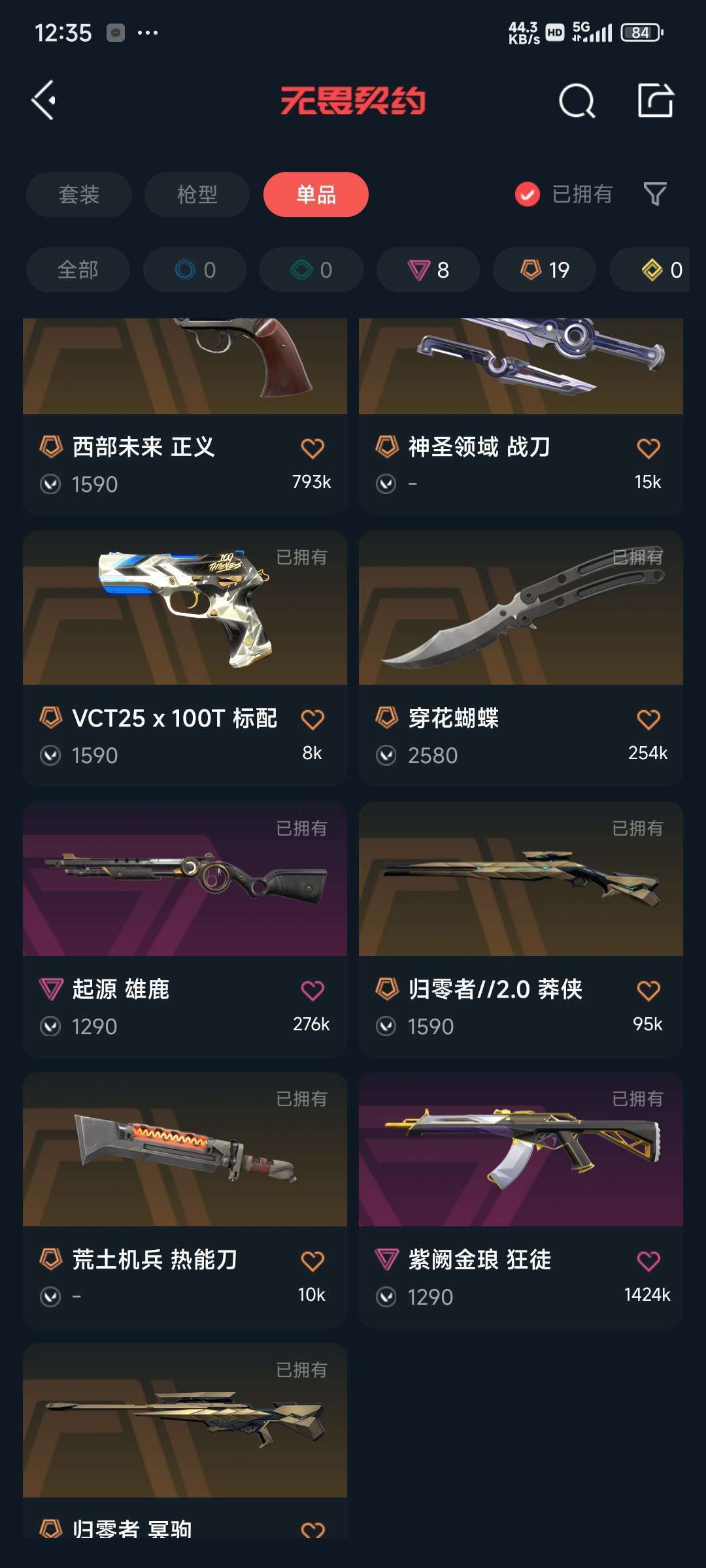Screen dimensions: 706x1568
Task: Open the search function
Action: (x=575, y=101)
